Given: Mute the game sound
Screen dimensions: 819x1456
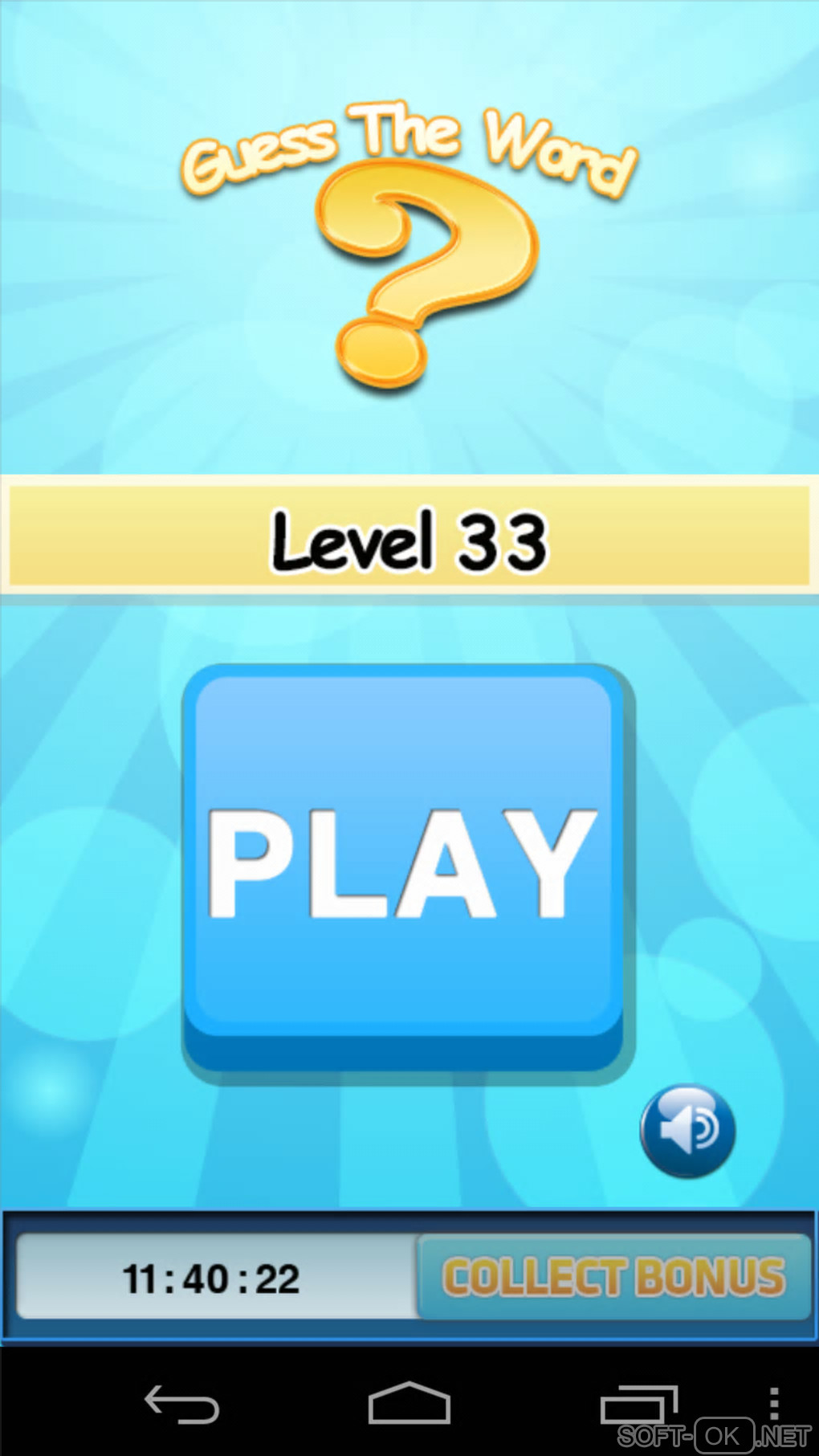Looking at the screenshot, I should click(x=687, y=1131).
